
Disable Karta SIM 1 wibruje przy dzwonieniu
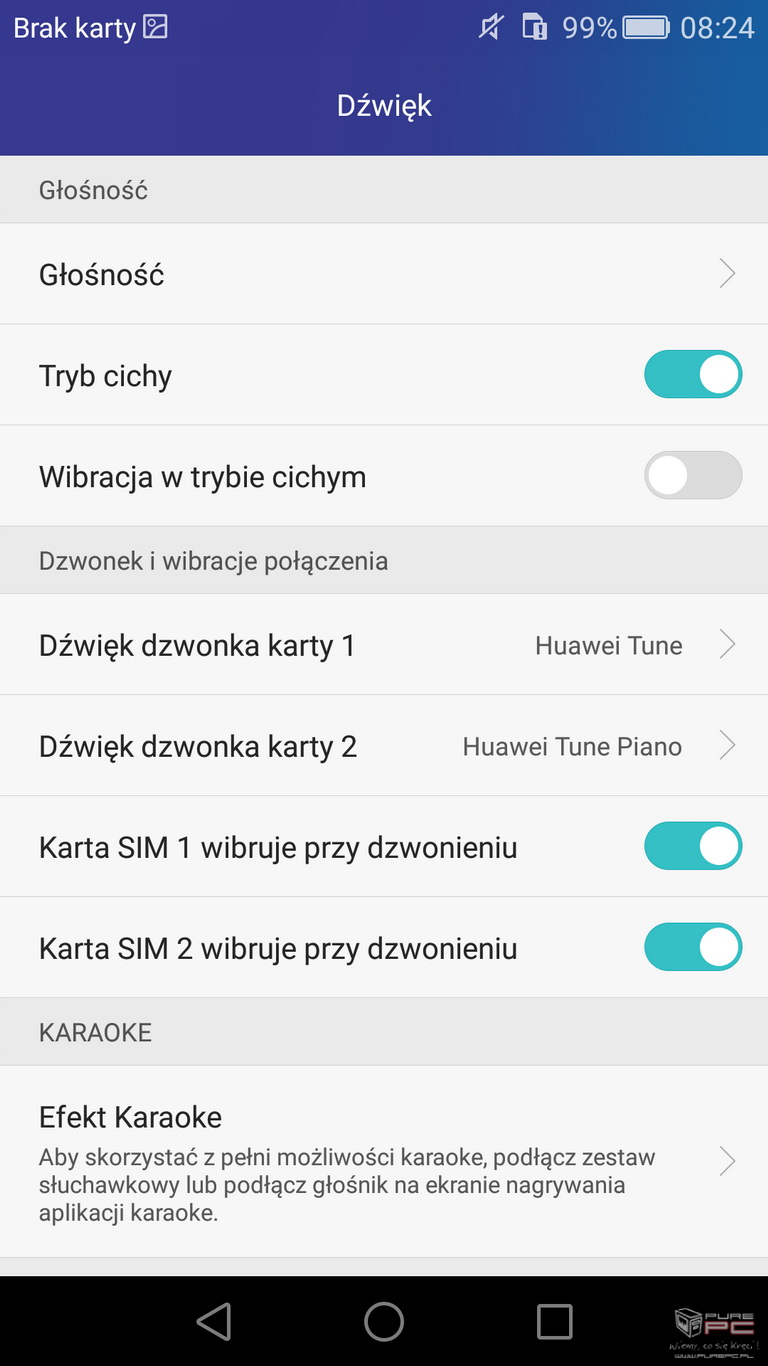693,847
